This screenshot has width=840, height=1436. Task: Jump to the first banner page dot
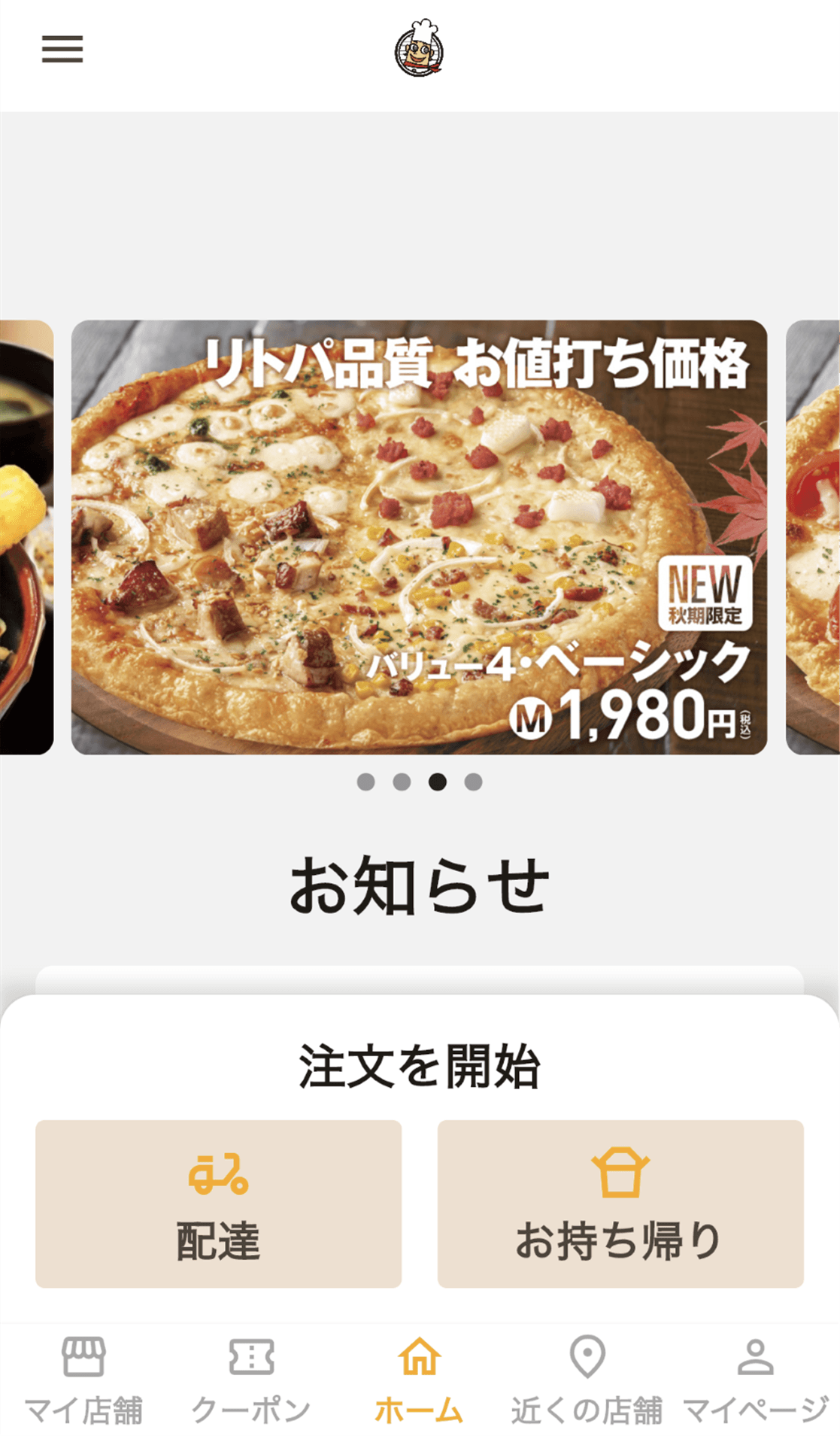(366, 782)
